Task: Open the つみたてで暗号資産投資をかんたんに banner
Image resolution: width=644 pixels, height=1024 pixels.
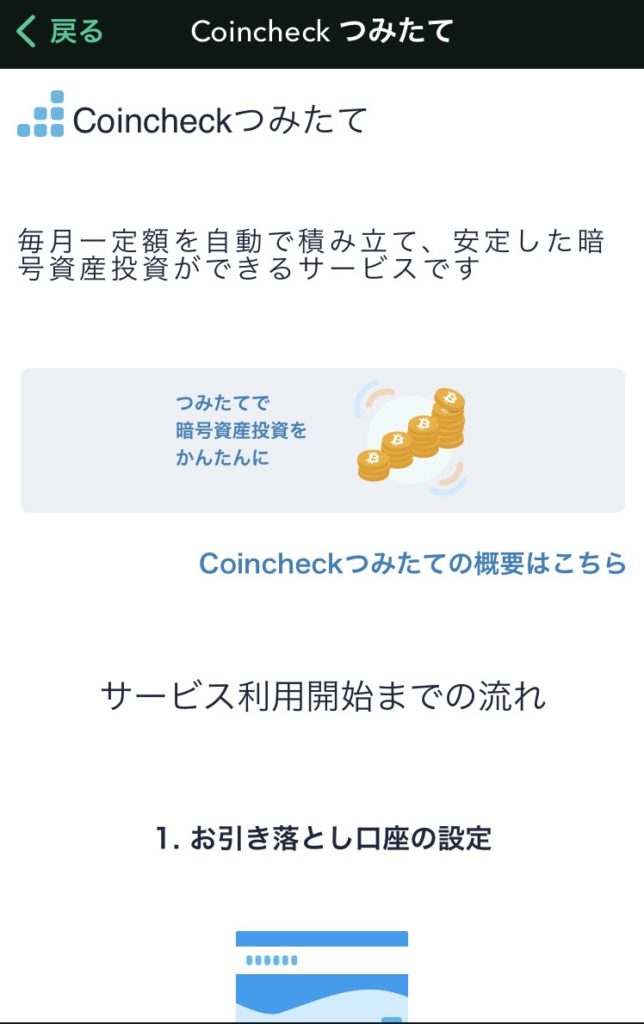Action: (322, 440)
